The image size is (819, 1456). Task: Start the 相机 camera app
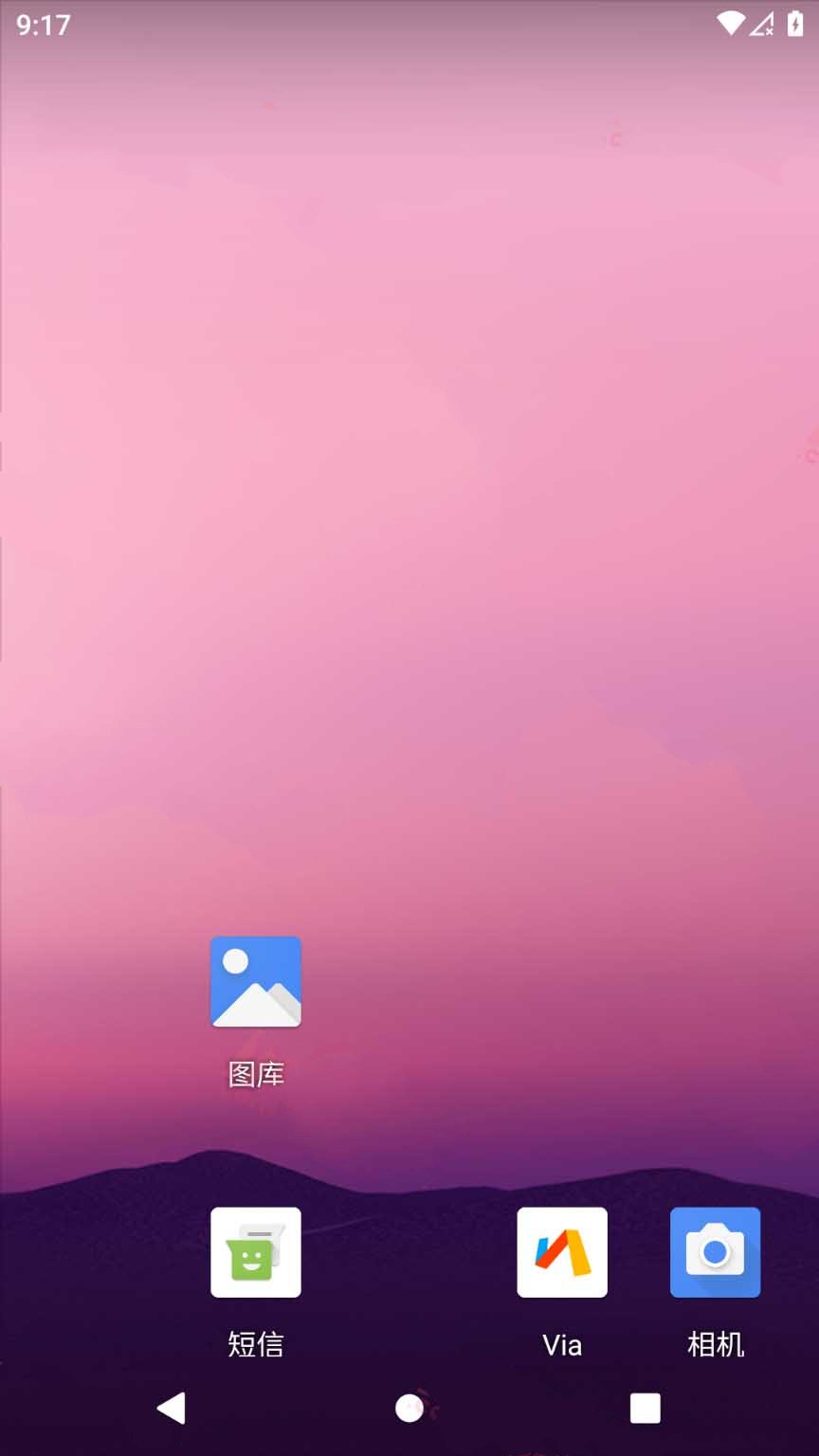(x=715, y=1252)
